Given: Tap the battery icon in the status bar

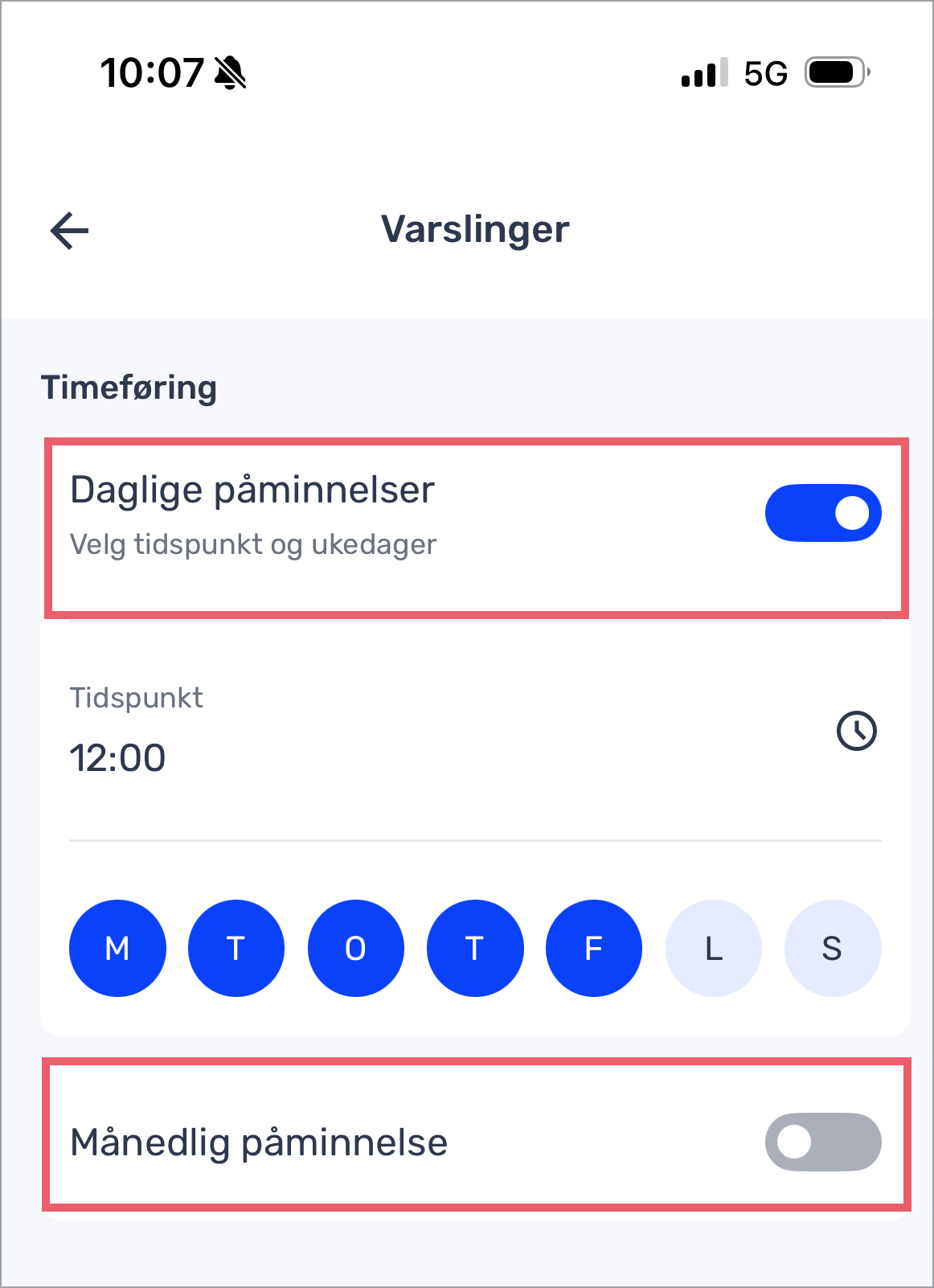Looking at the screenshot, I should click(x=833, y=72).
